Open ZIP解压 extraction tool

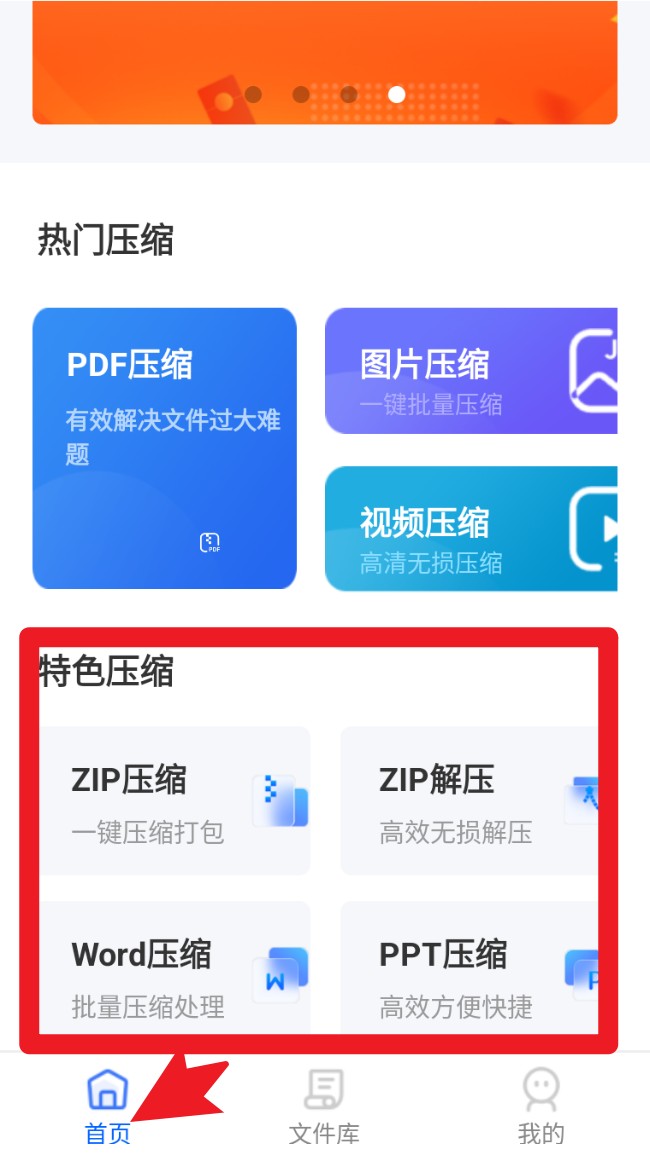(x=470, y=800)
